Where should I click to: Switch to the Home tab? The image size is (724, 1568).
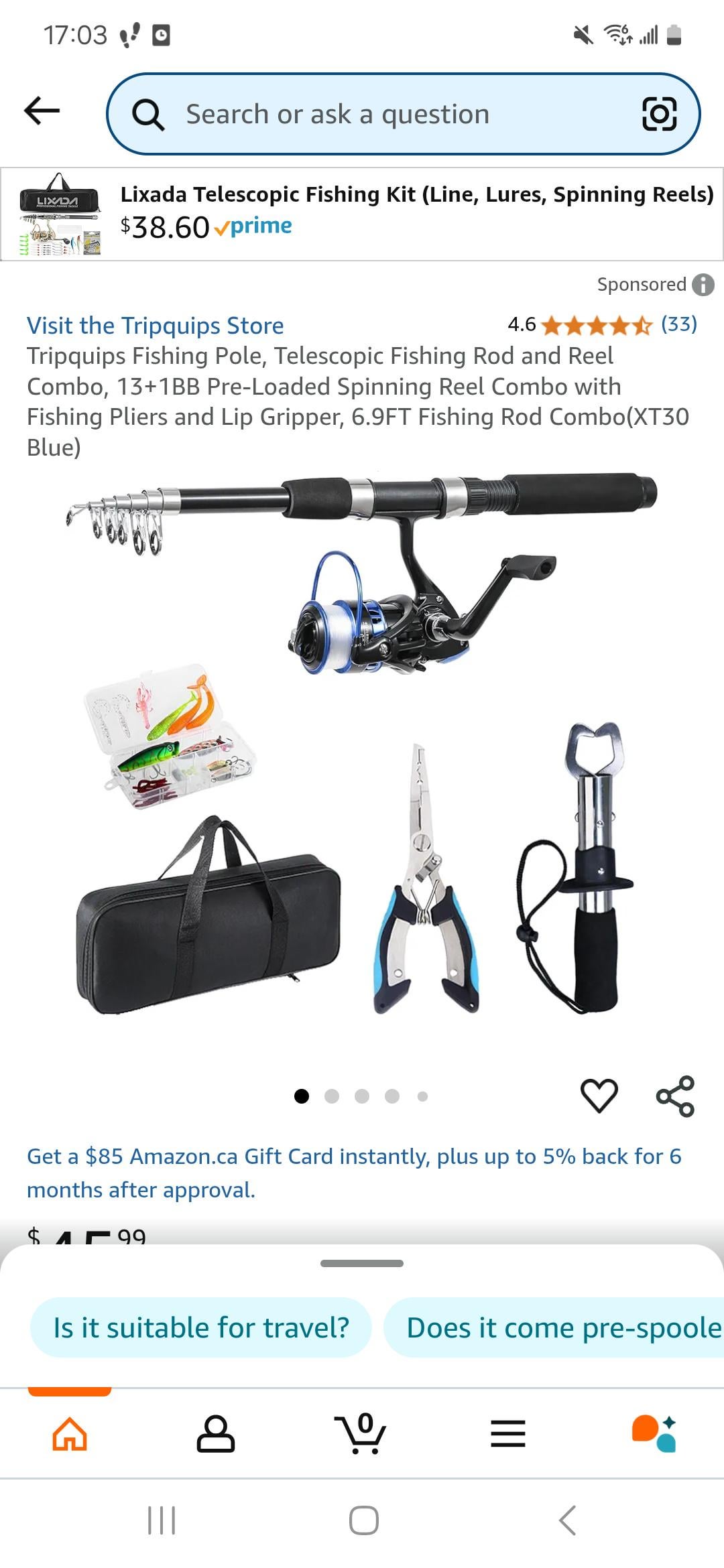click(70, 1433)
